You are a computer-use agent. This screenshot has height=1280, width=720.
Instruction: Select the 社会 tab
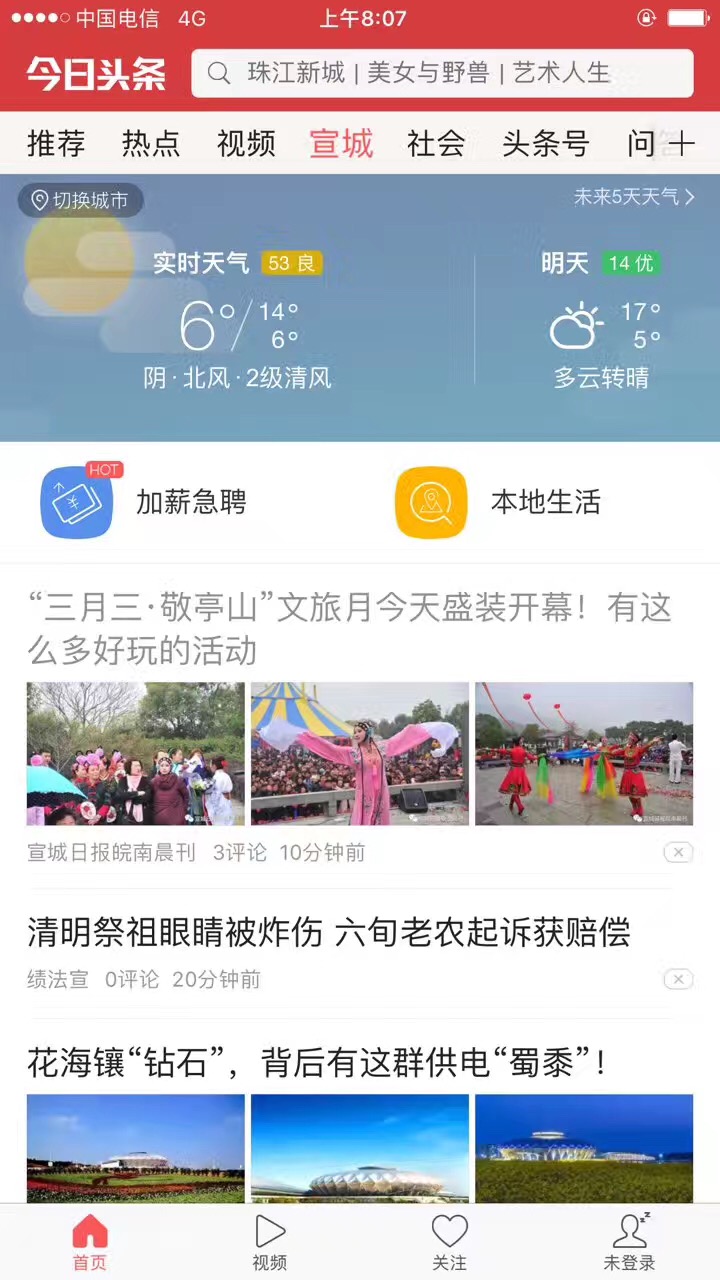click(436, 144)
